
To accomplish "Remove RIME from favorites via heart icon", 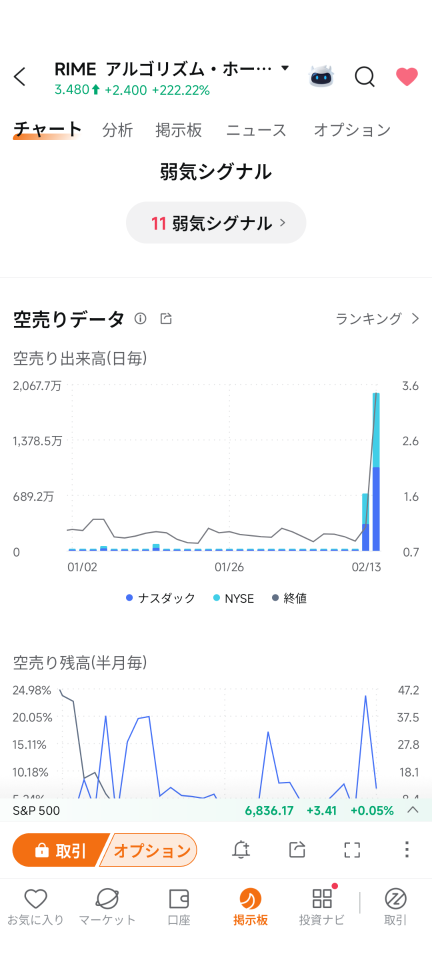I will [x=406, y=77].
